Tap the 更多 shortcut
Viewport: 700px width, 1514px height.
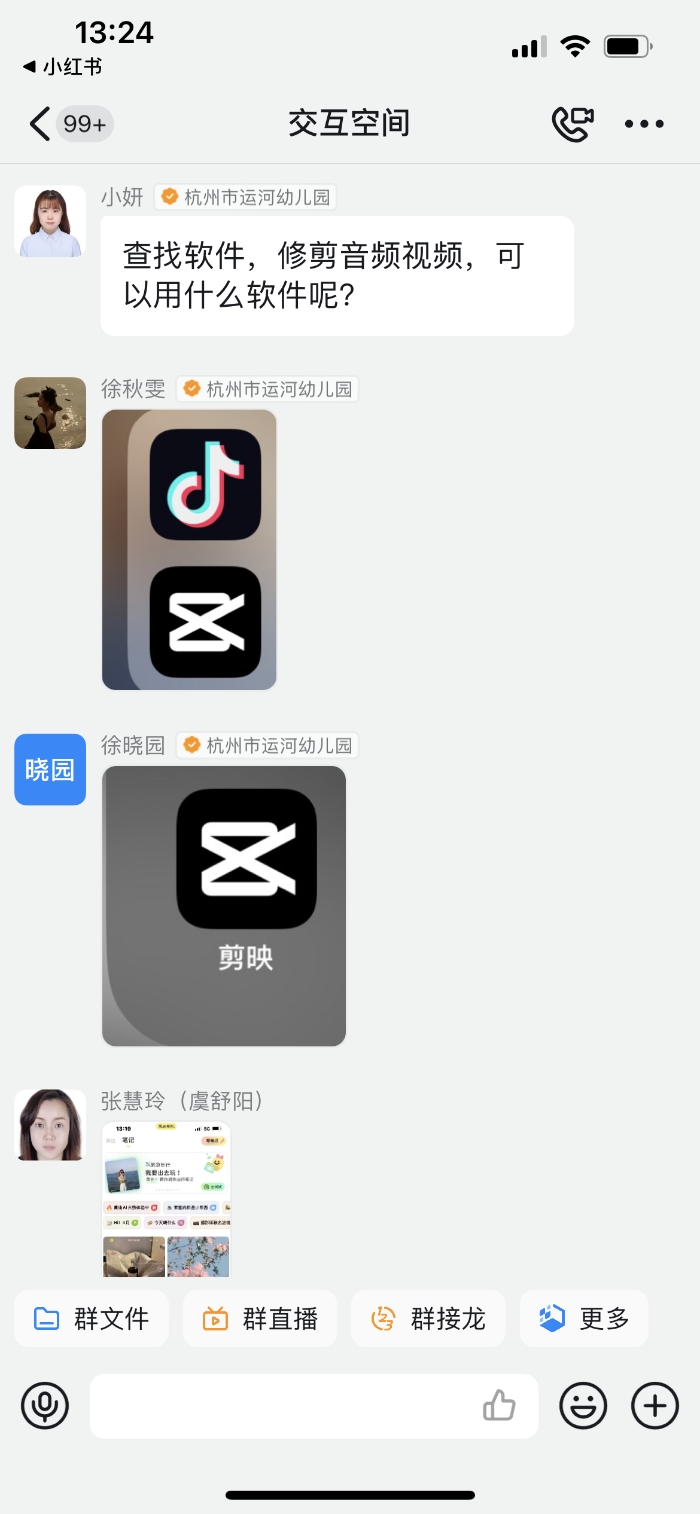(x=584, y=1319)
